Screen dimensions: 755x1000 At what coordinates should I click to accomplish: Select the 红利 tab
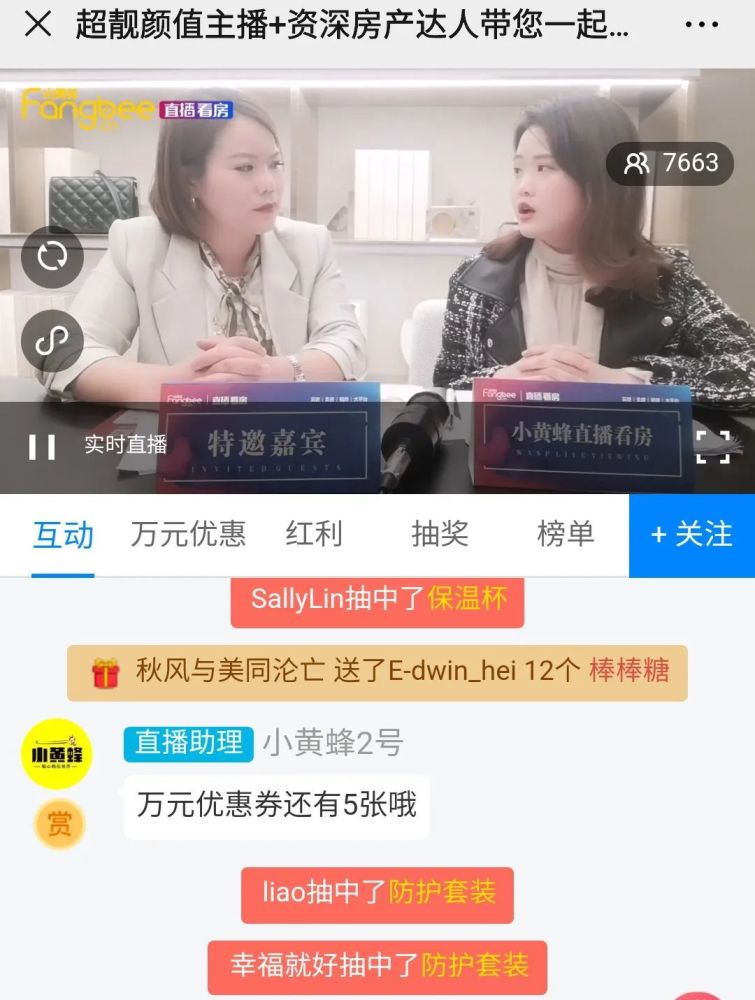[314, 535]
